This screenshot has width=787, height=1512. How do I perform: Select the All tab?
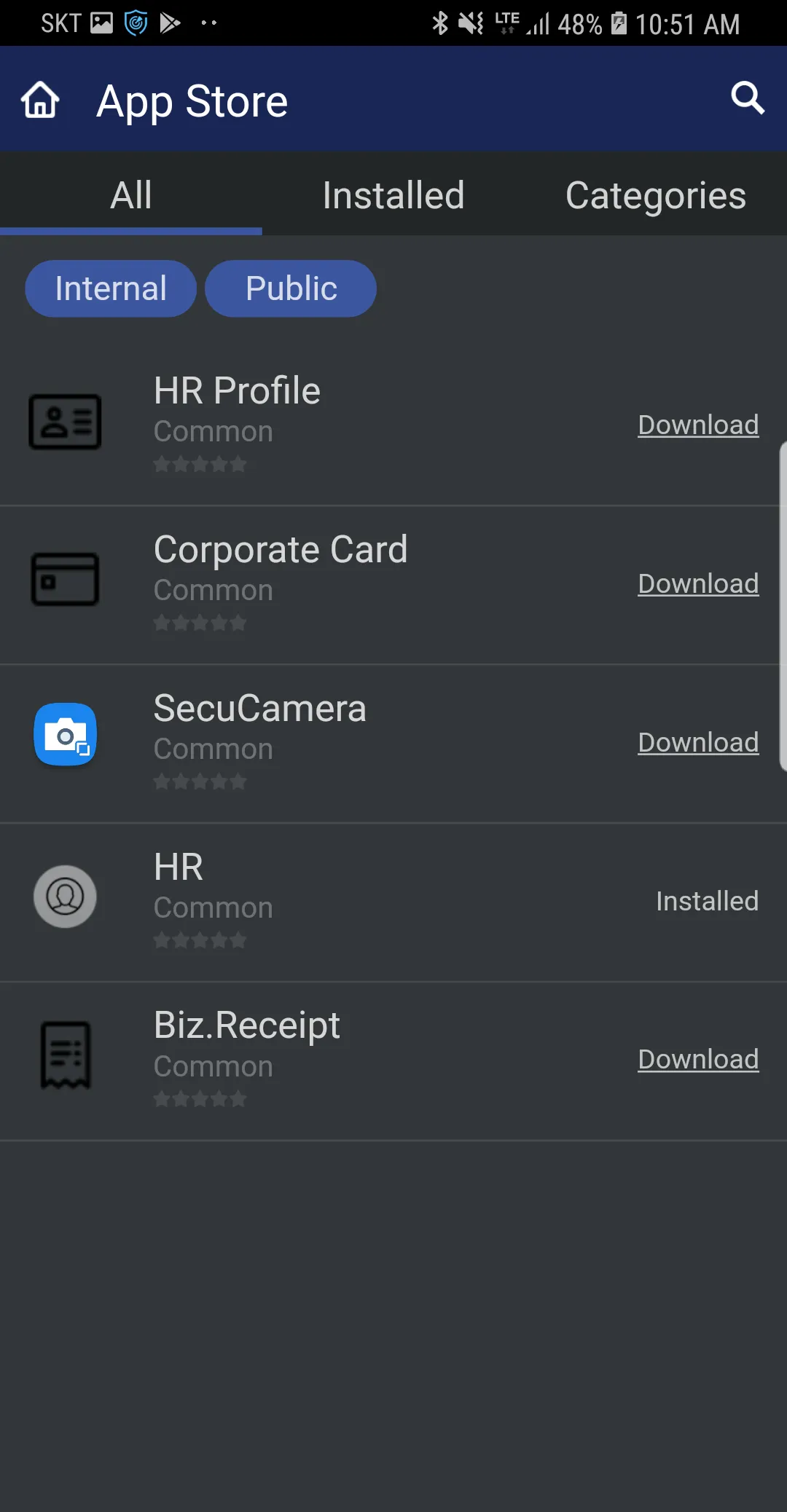(131, 195)
